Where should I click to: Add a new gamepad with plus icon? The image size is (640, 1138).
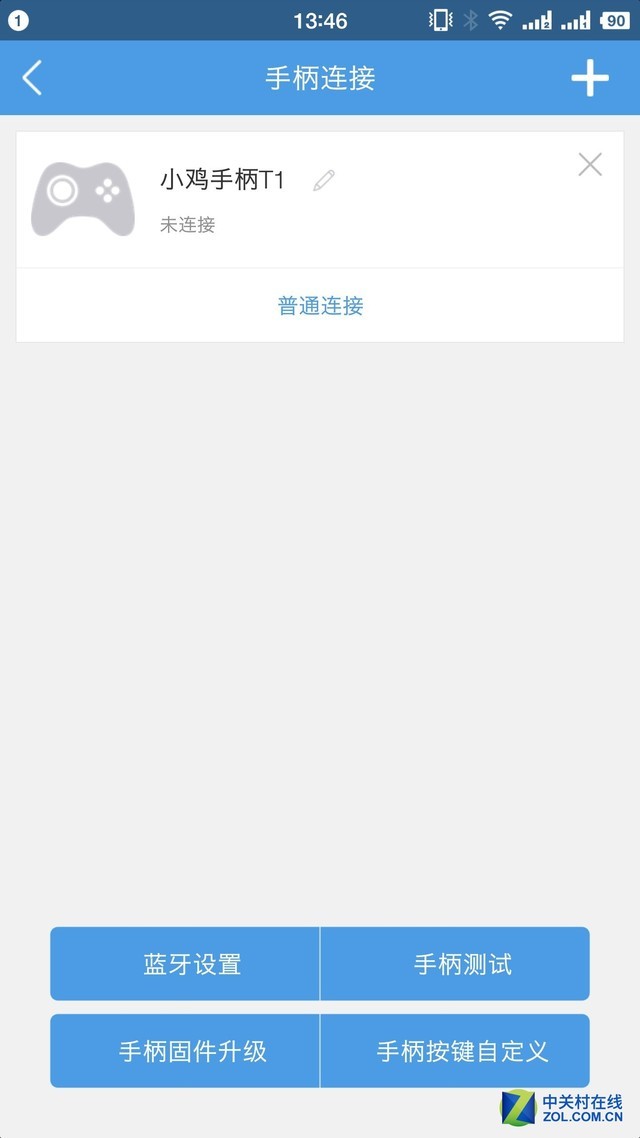pos(589,78)
